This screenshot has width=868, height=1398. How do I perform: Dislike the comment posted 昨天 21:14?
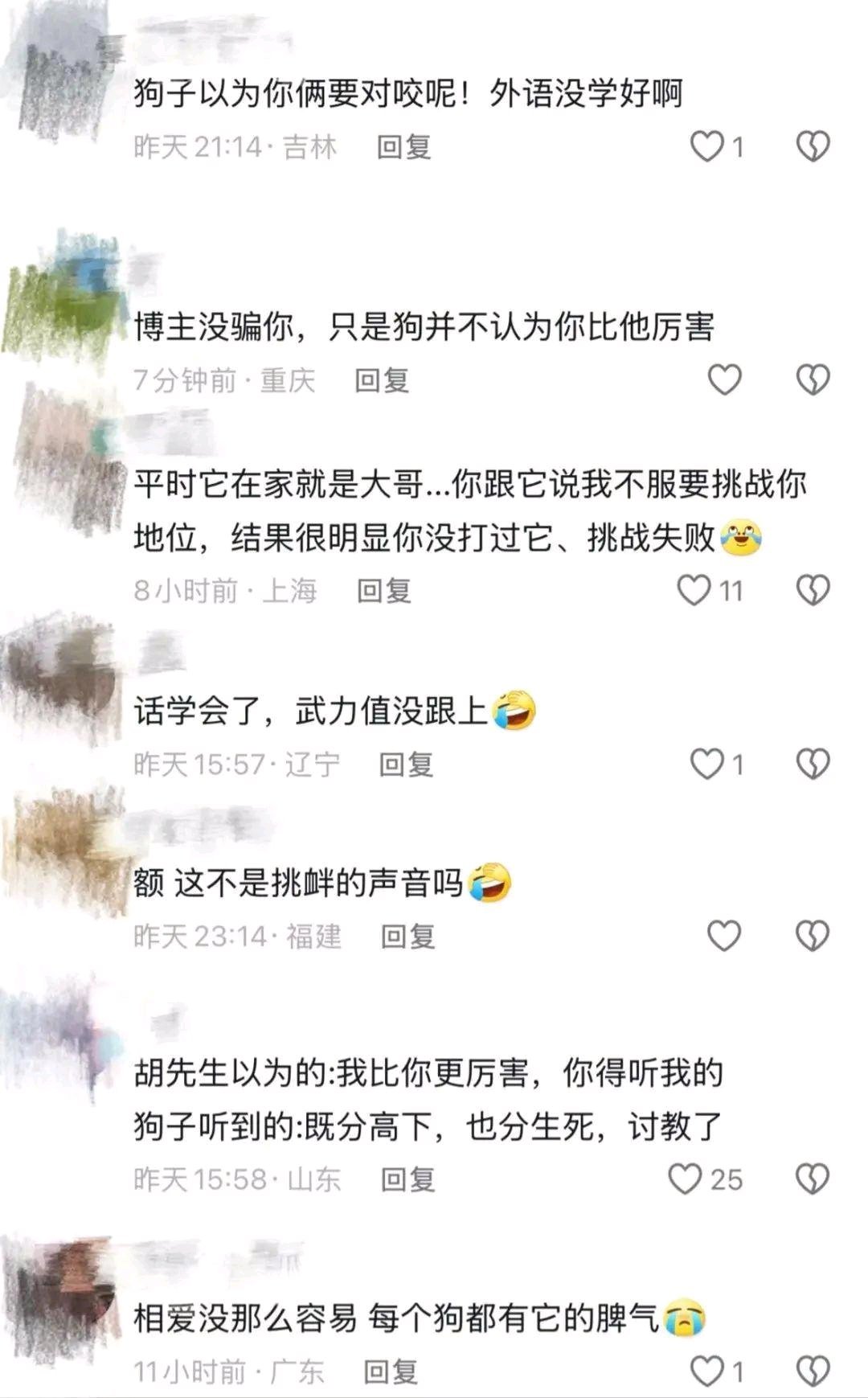[813, 147]
